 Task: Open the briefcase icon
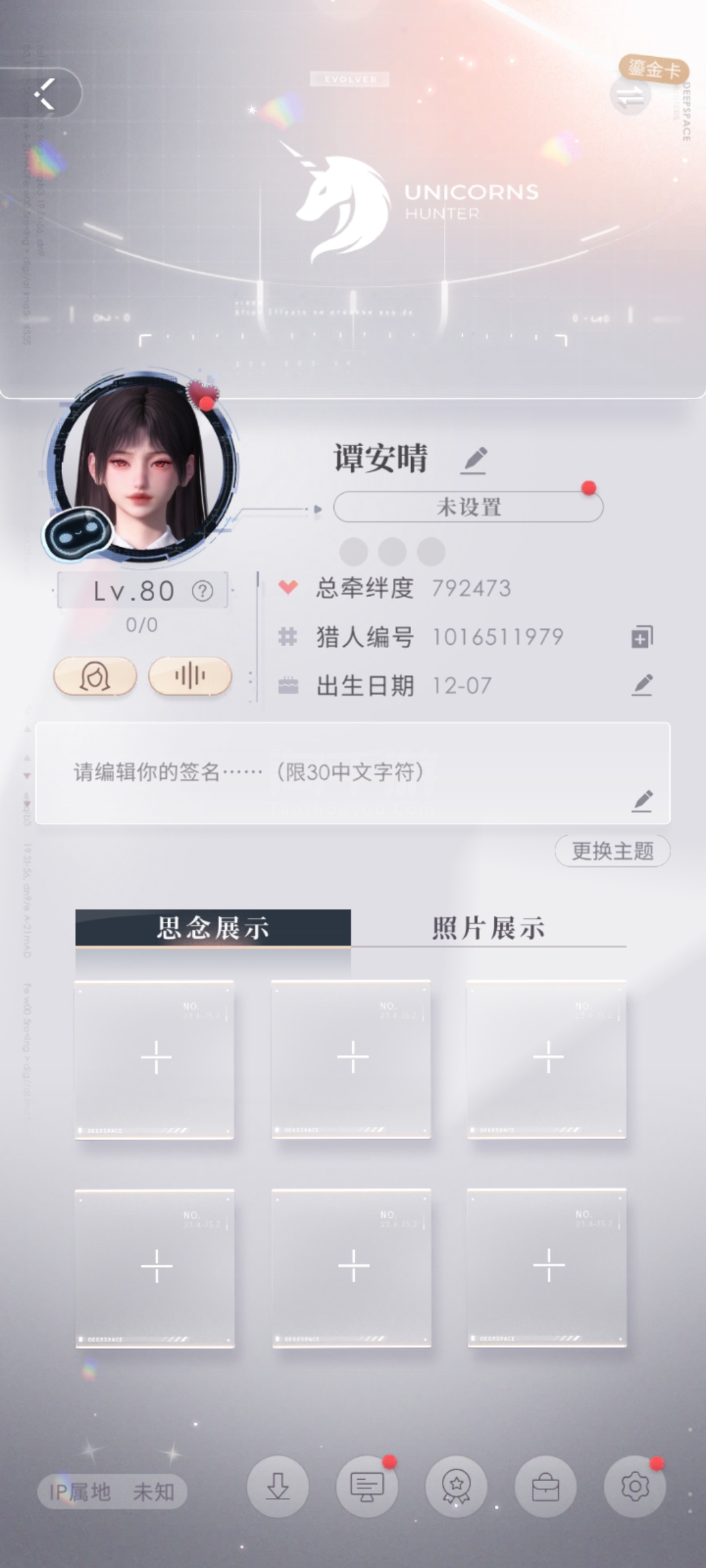pyautogui.click(x=545, y=1486)
